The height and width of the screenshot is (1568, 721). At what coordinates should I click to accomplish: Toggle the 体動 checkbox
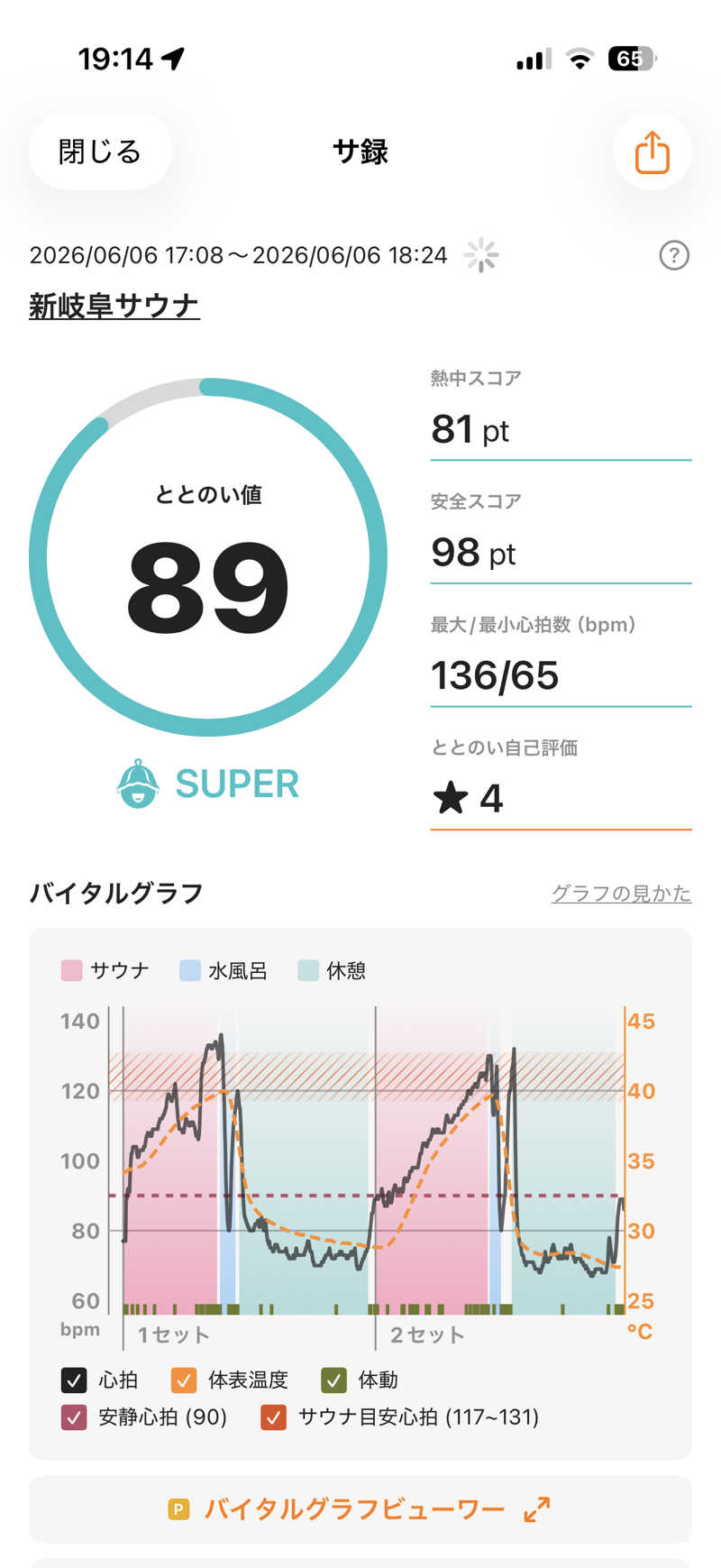tap(333, 1380)
